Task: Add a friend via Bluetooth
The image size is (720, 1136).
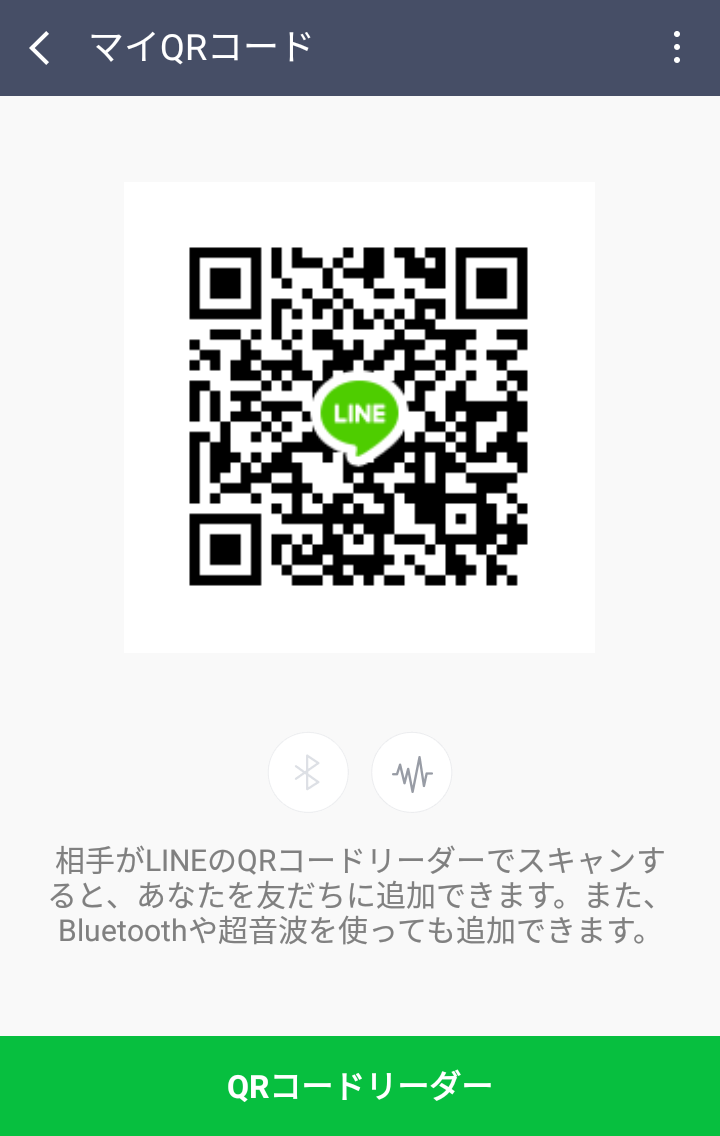Action: coord(308,772)
